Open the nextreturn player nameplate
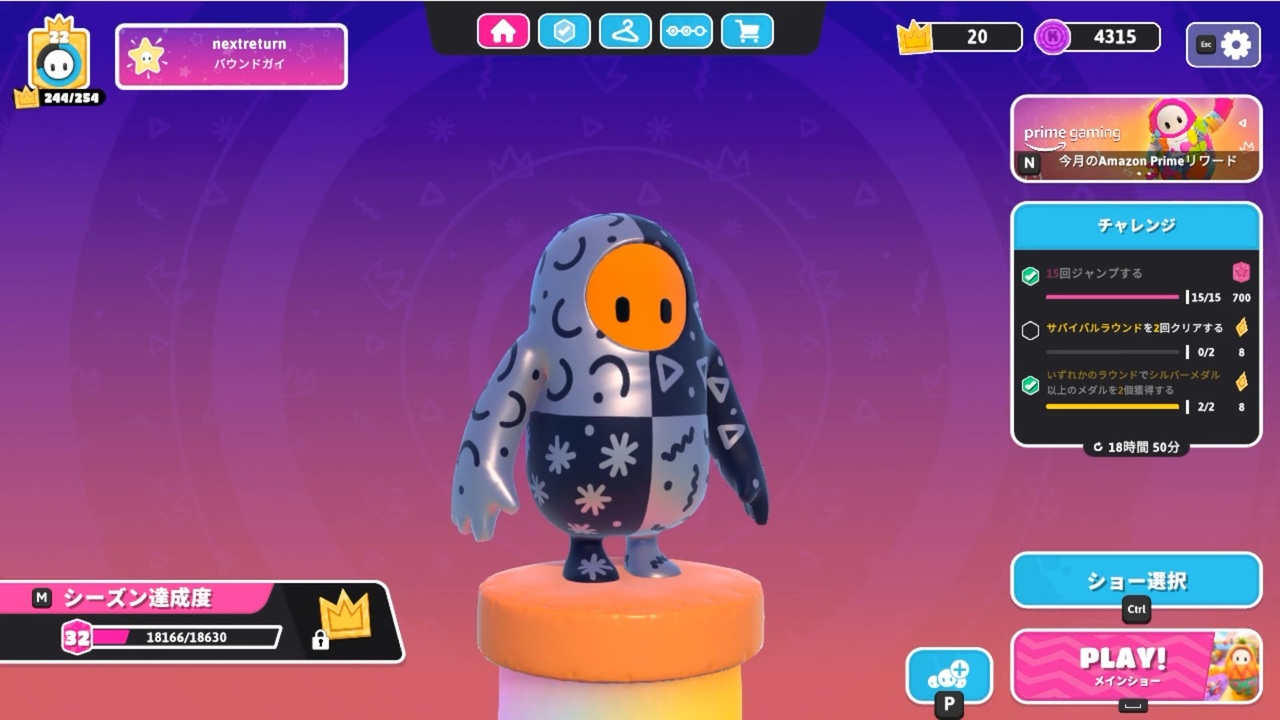The image size is (1280, 720). tap(232, 56)
